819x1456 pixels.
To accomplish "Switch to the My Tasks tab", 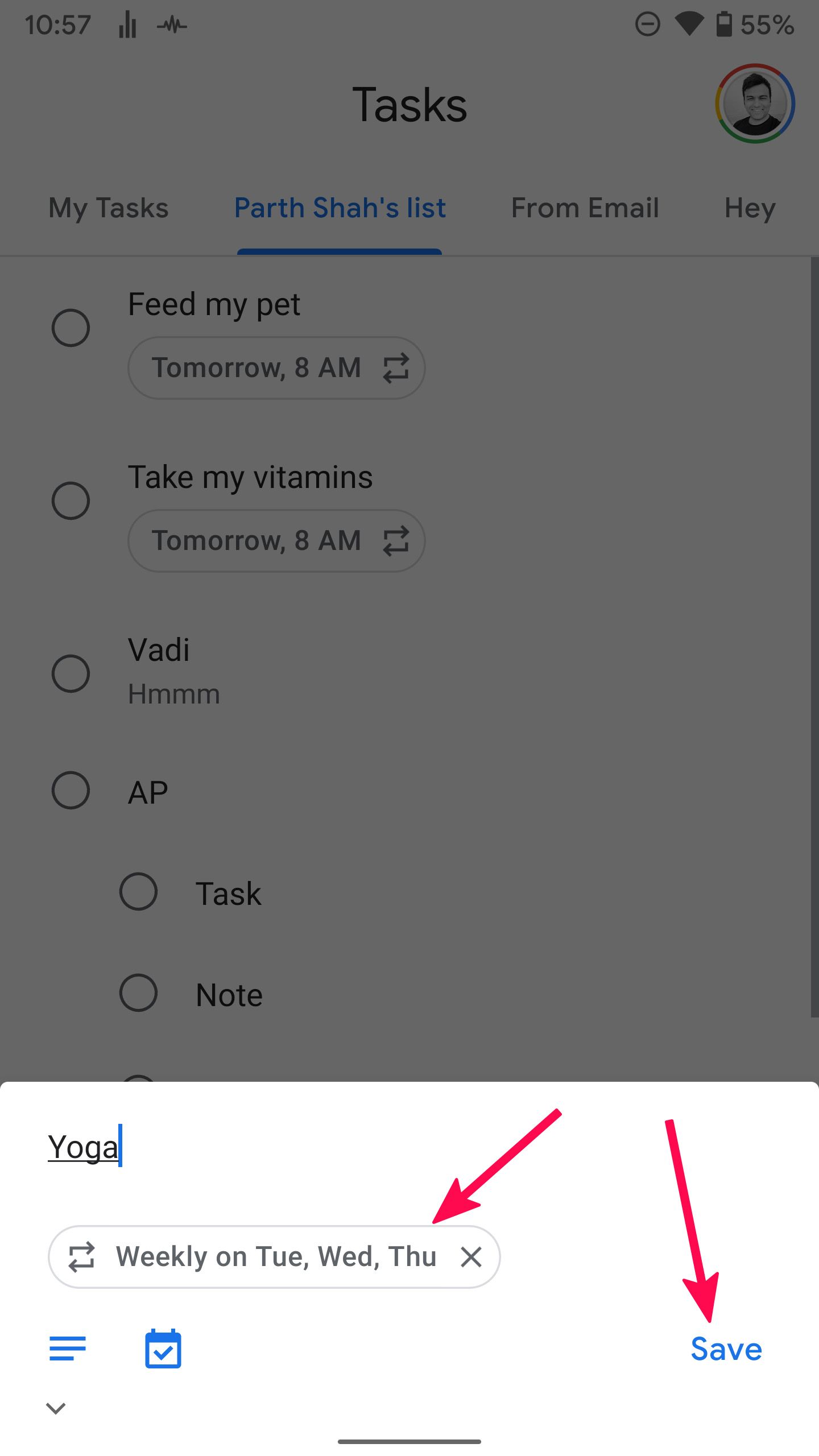I will pos(108,208).
